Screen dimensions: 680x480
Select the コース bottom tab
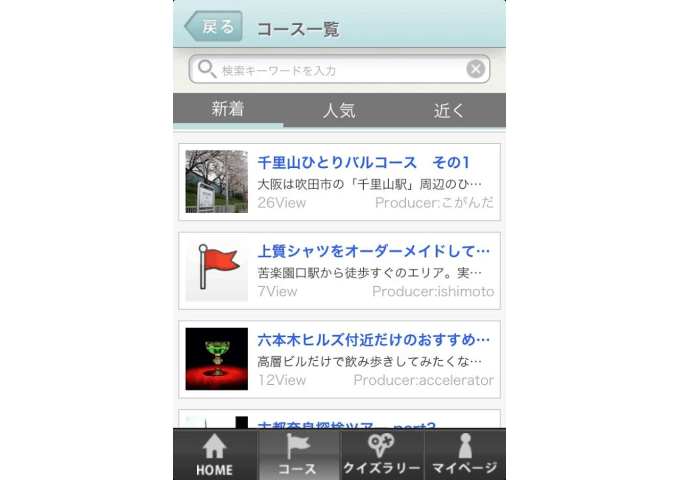point(298,455)
